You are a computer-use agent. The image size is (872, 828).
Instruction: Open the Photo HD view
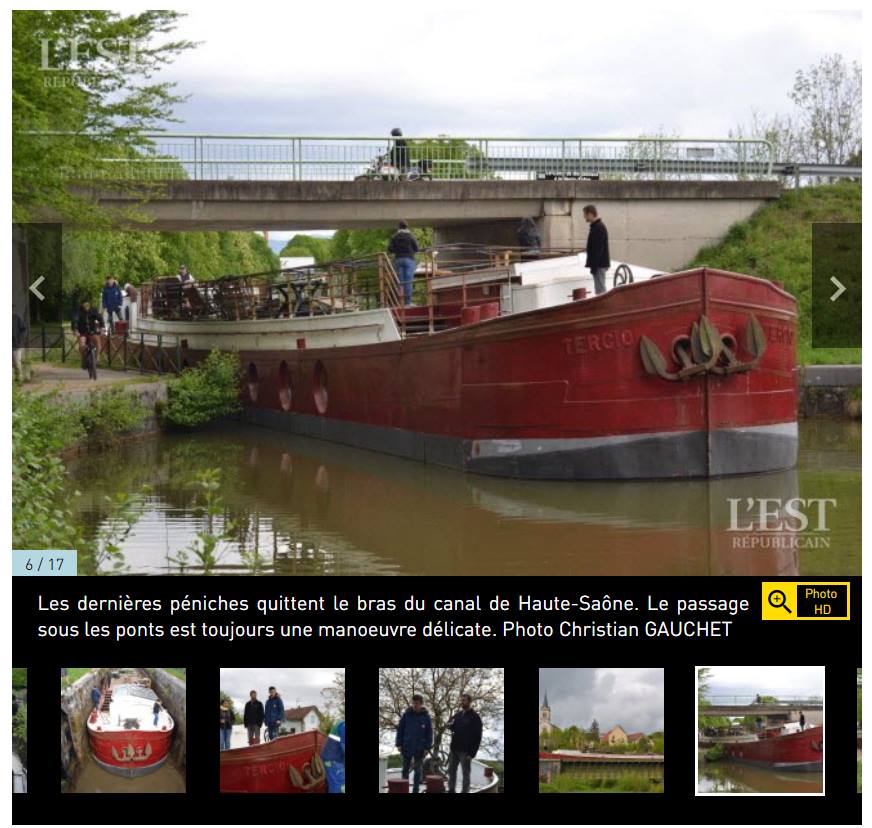click(805, 601)
